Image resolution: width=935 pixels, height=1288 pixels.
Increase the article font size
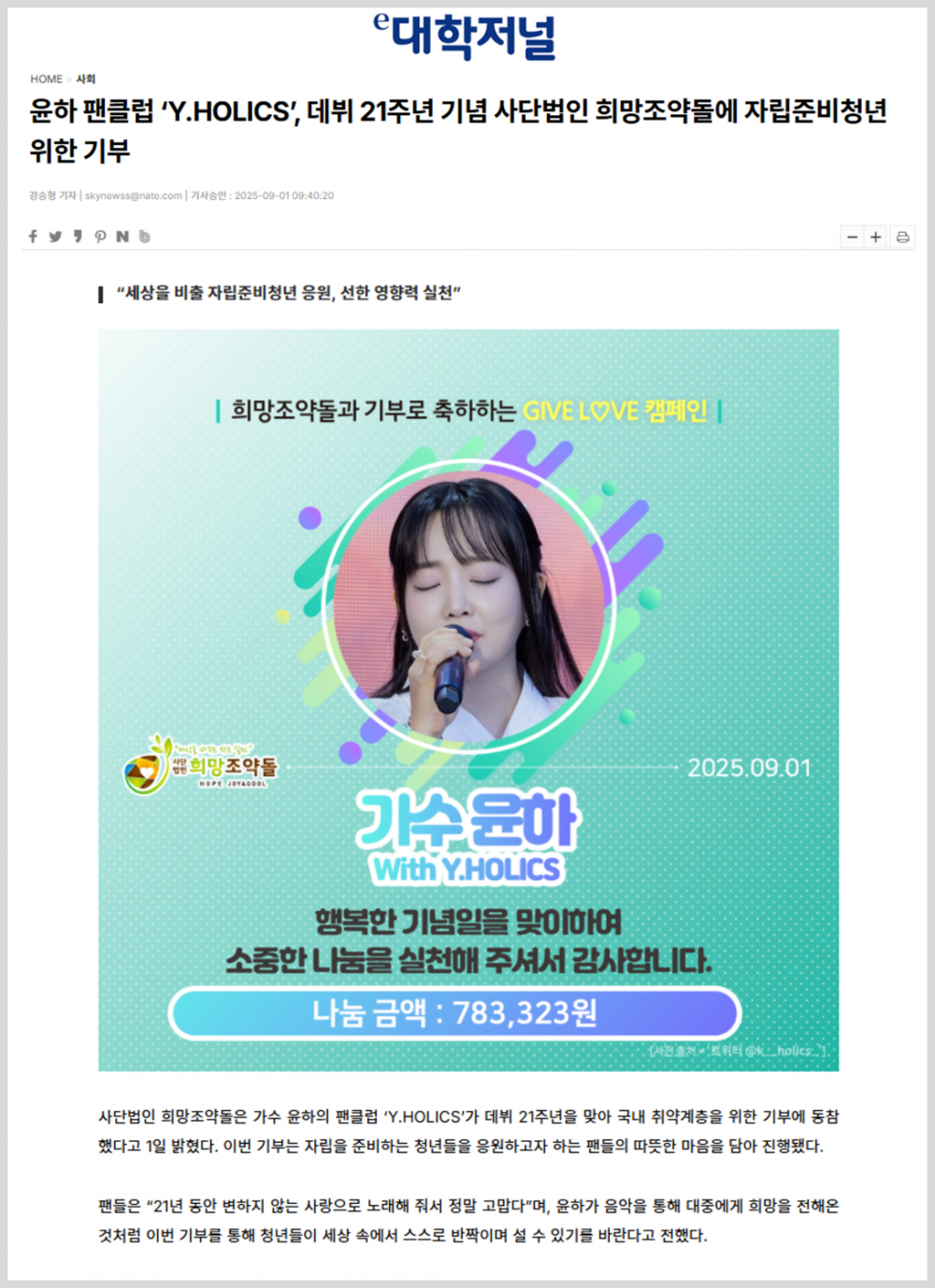[x=876, y=238]
